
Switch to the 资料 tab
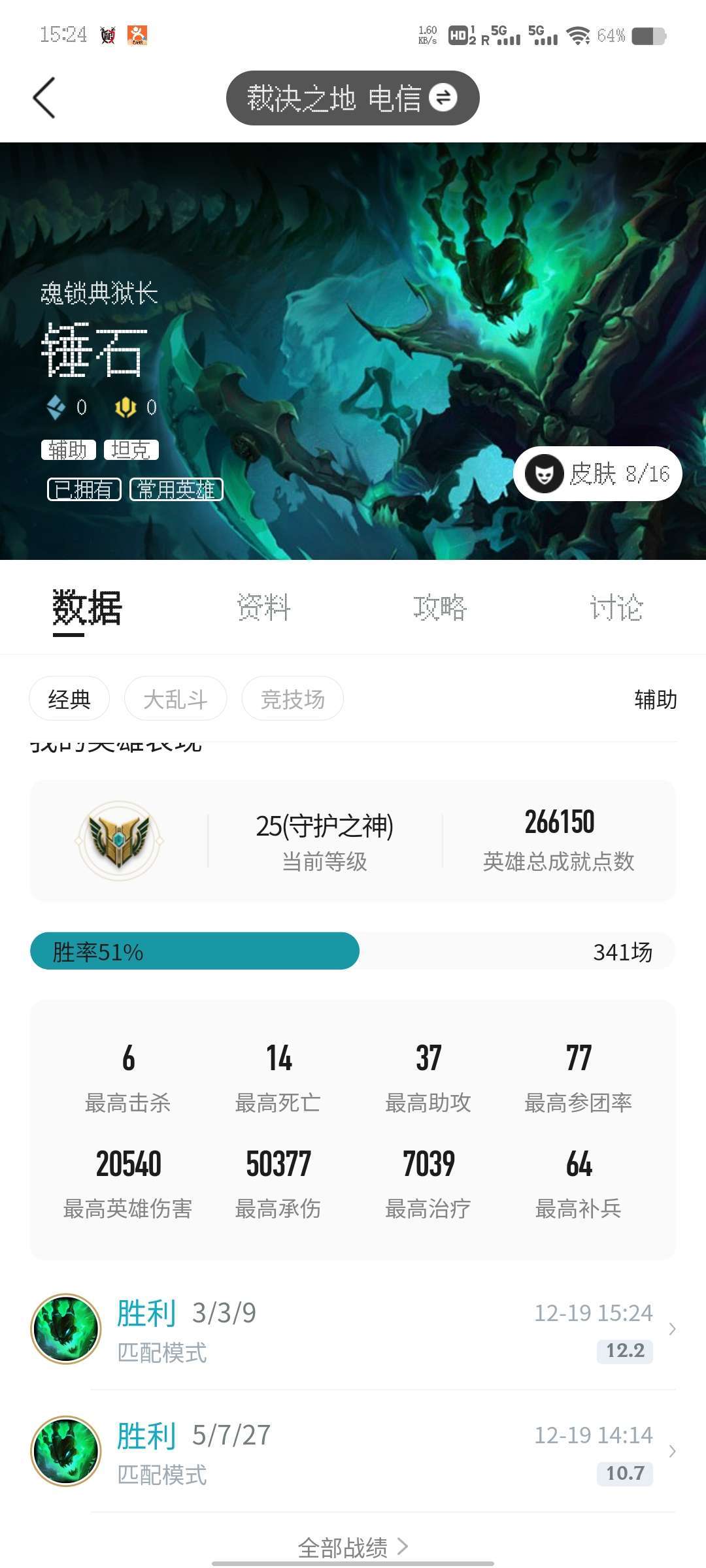263,608
